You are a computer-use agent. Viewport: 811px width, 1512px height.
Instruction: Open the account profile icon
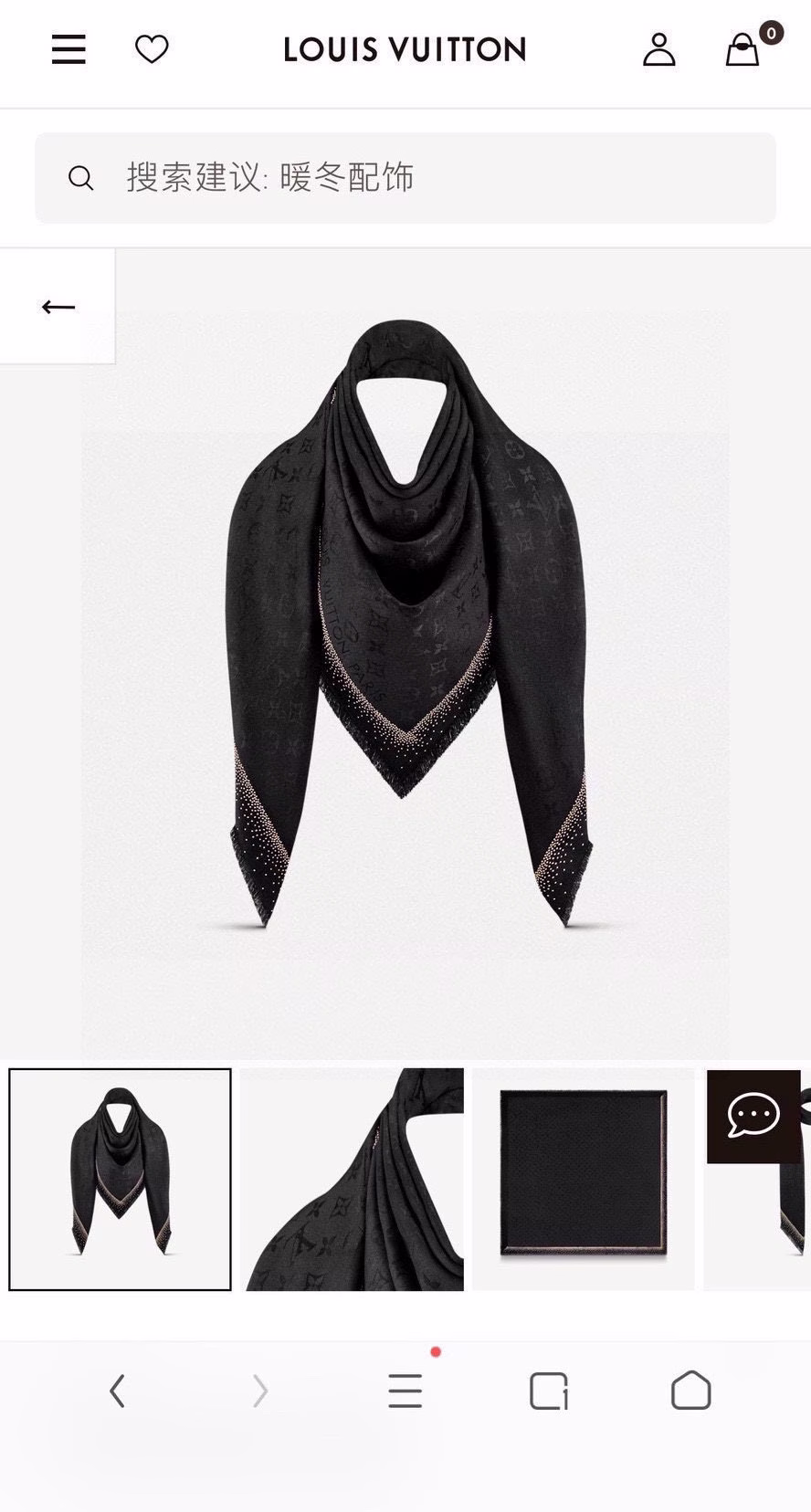[x=658, y=49]
